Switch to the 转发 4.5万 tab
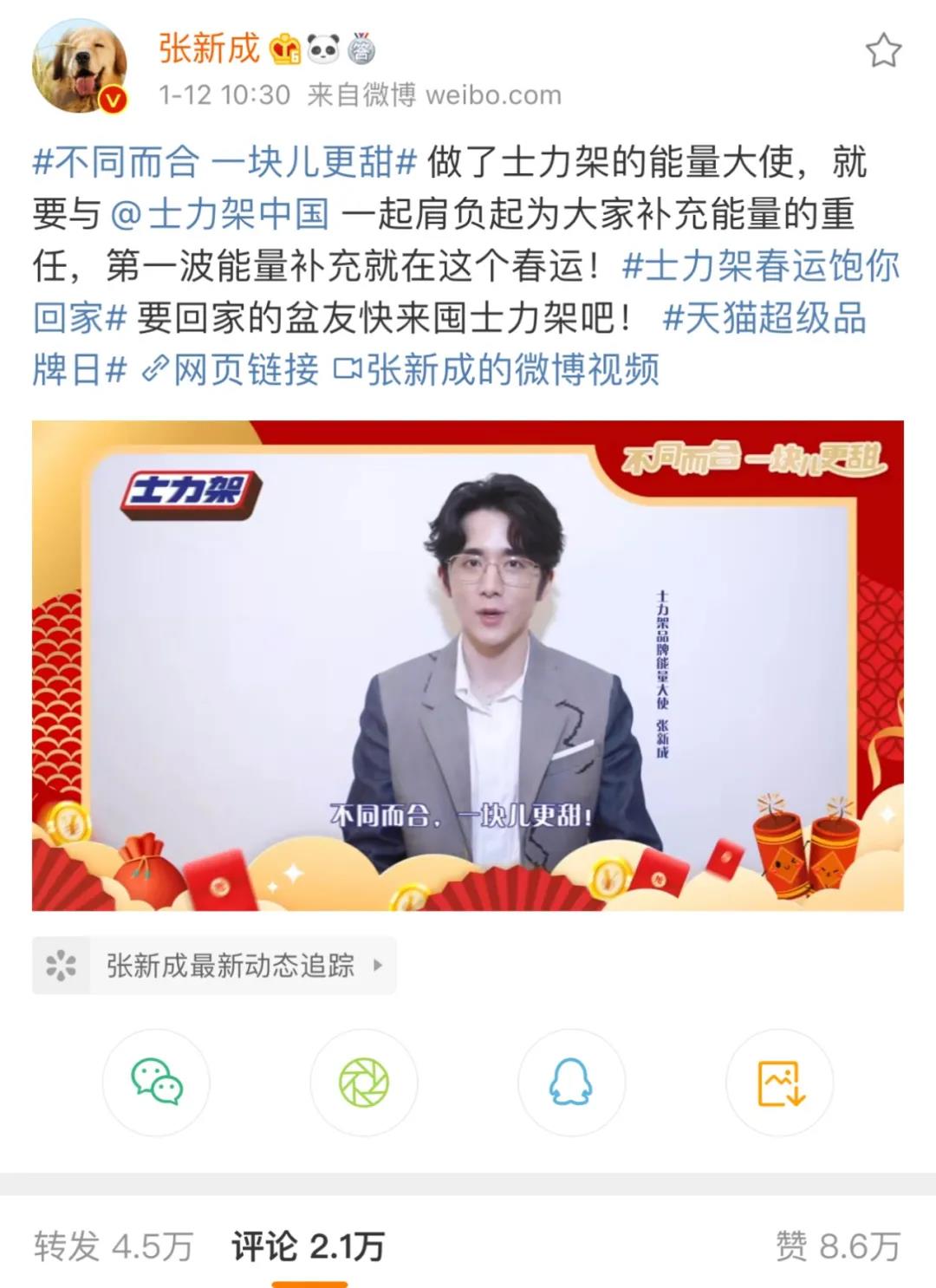 click(x=114, y=1246)
